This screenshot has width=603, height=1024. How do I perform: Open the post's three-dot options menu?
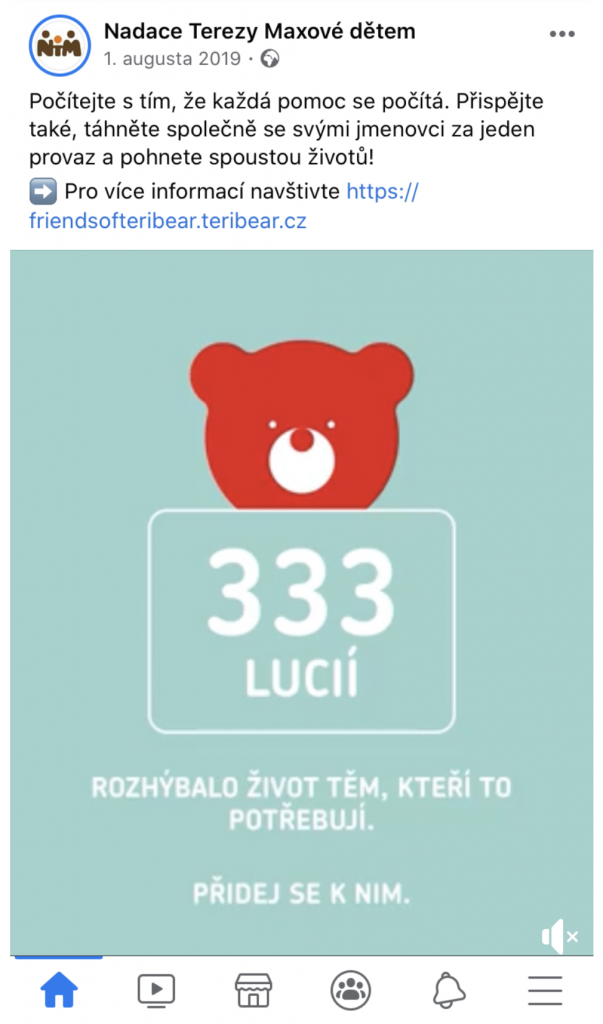pos(563,33)
